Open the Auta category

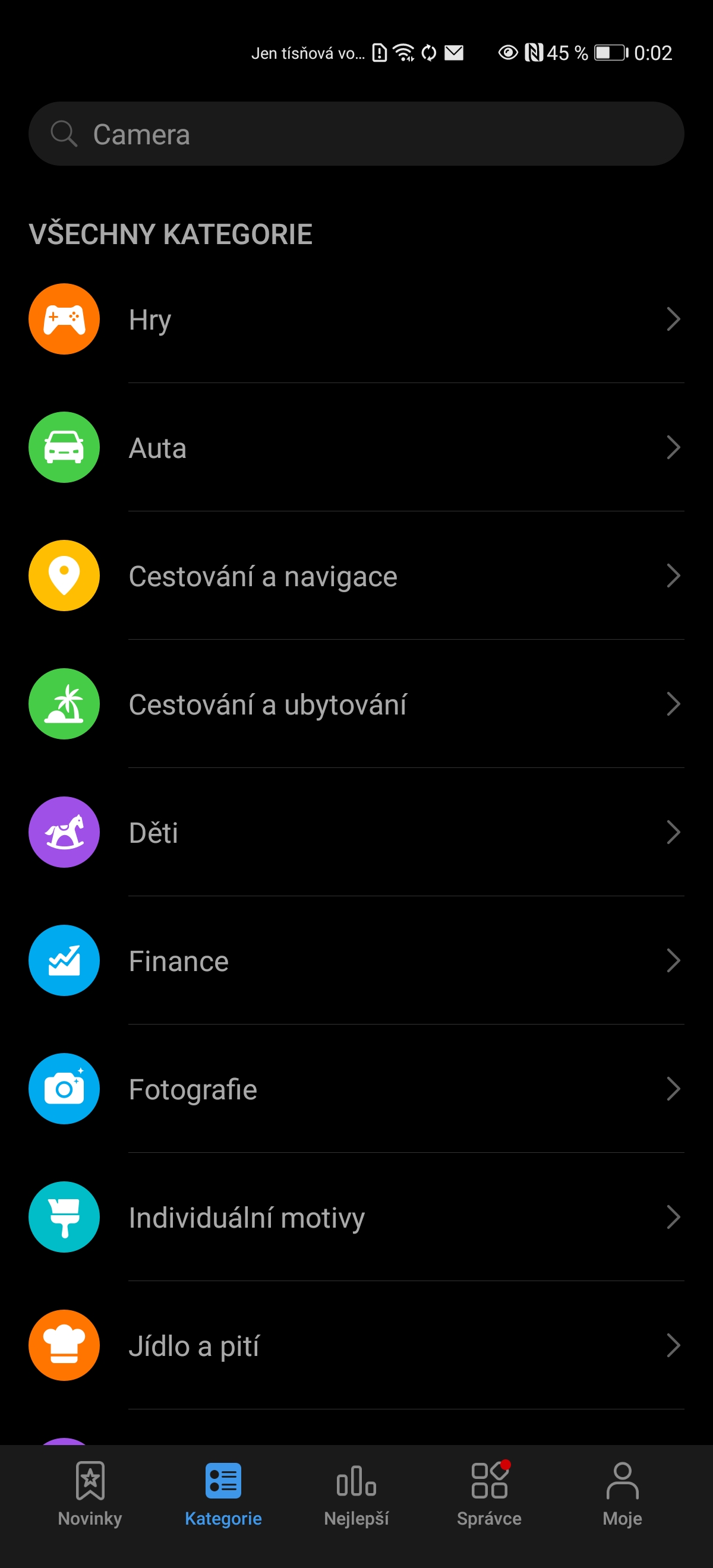[356, 447]
